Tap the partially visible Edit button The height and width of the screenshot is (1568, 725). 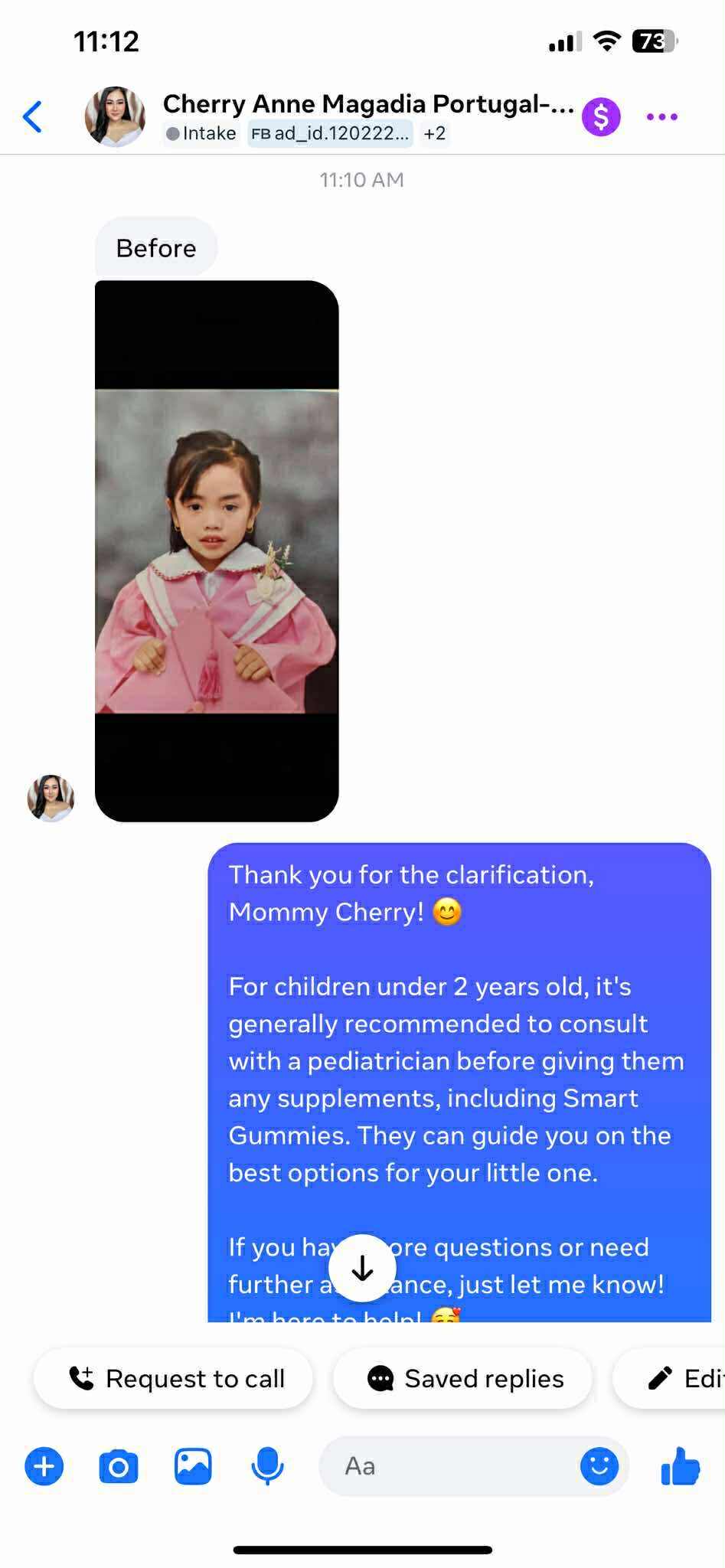click(x=685, y=1379)
